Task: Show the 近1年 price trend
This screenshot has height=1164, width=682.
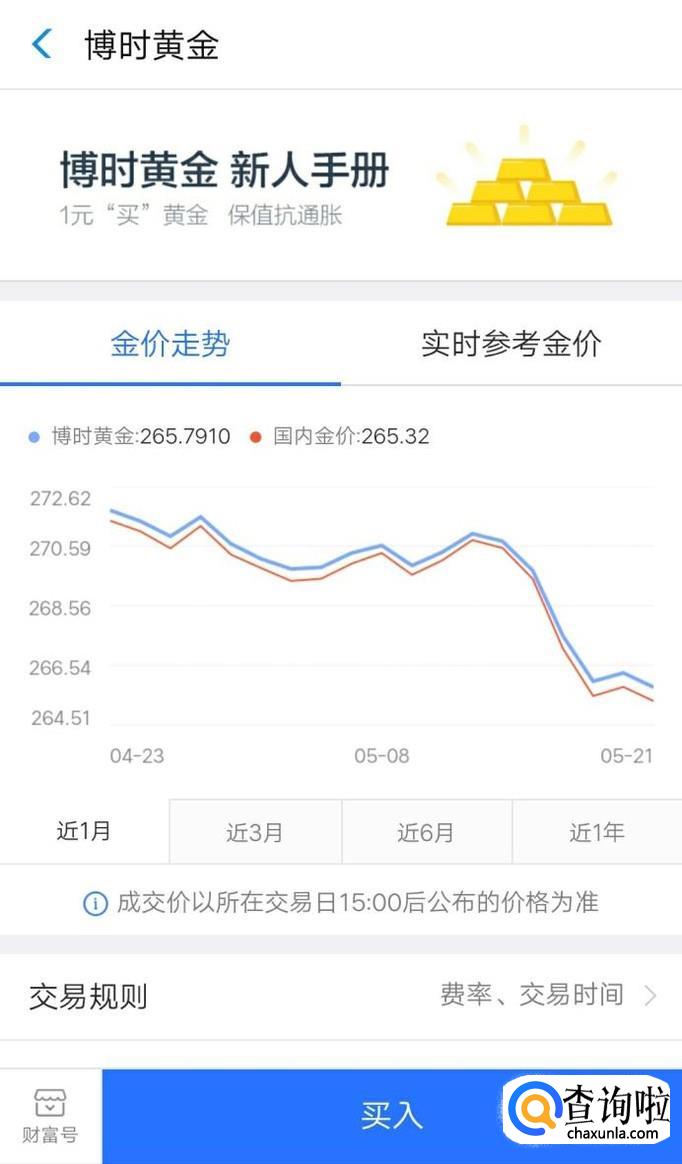Action: coord(597,831)
